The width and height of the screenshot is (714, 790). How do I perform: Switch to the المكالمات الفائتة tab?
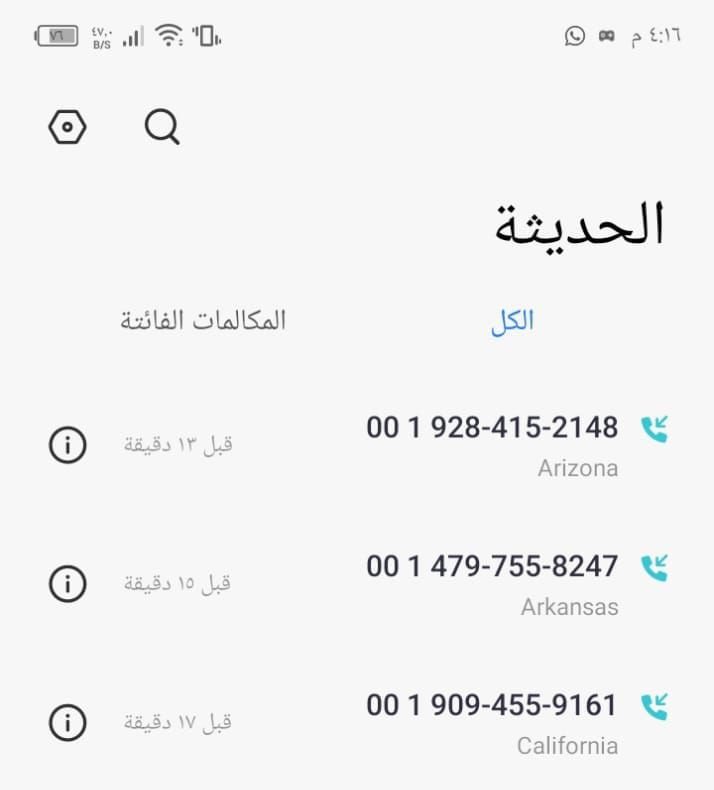[x=204, y=321]
